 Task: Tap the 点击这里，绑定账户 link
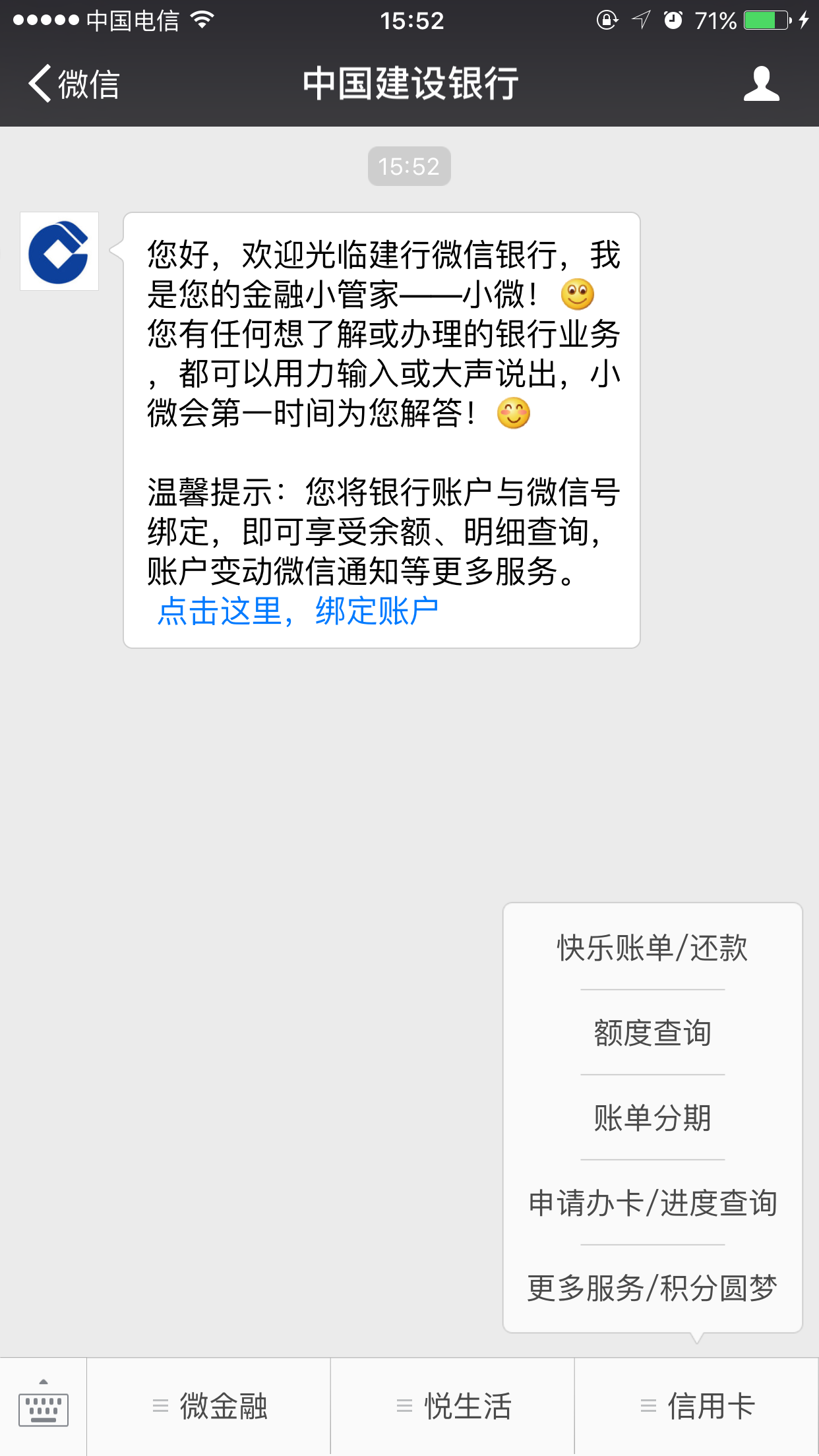pyautogui.click(x=298, y=611)
